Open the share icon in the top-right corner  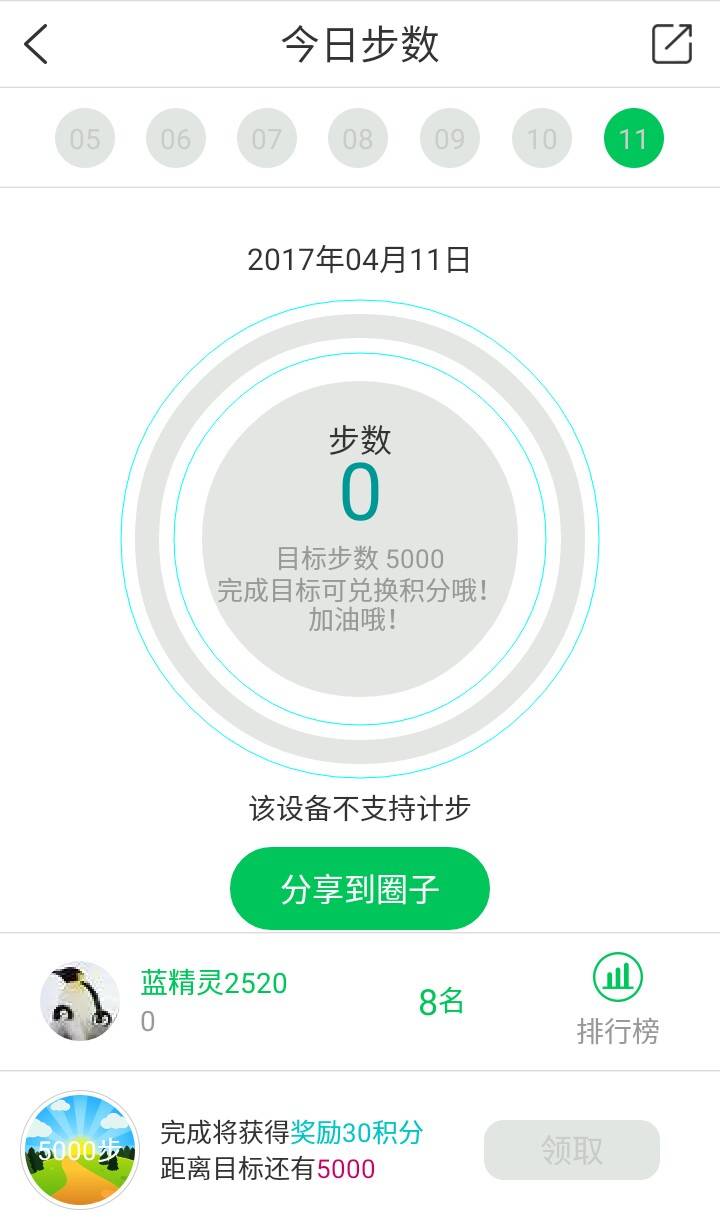pyautogui.click(x=672, y=44)
